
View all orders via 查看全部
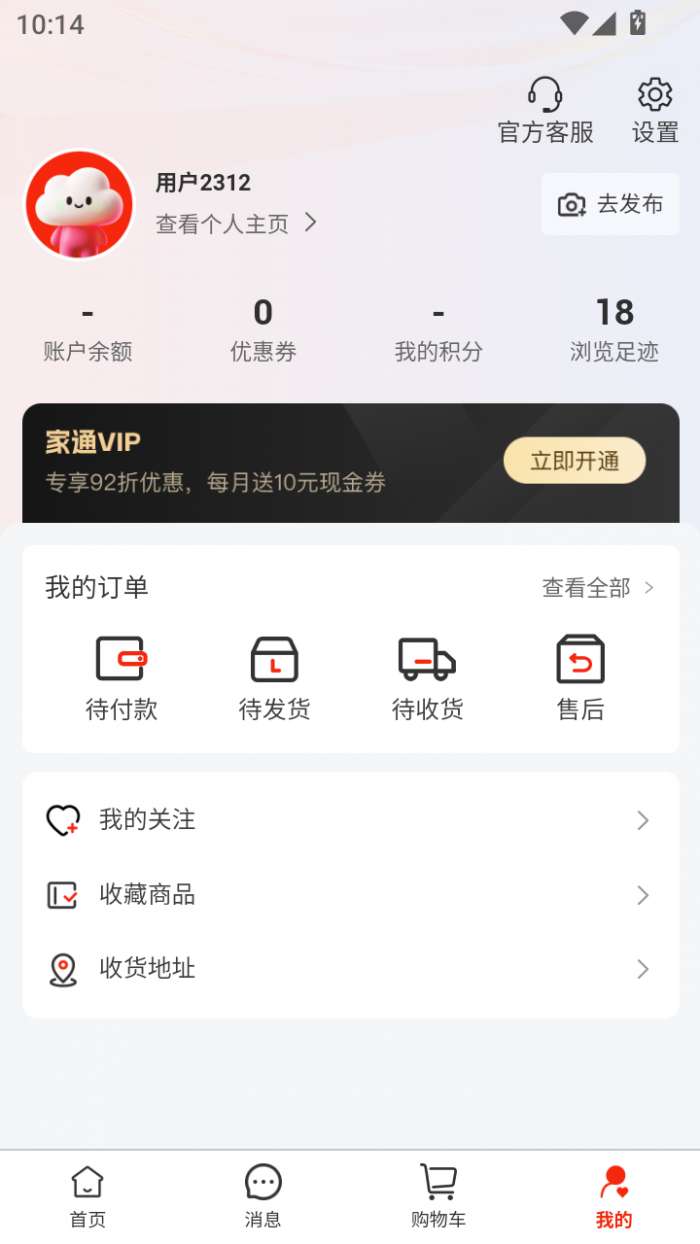tap(598, 588)
